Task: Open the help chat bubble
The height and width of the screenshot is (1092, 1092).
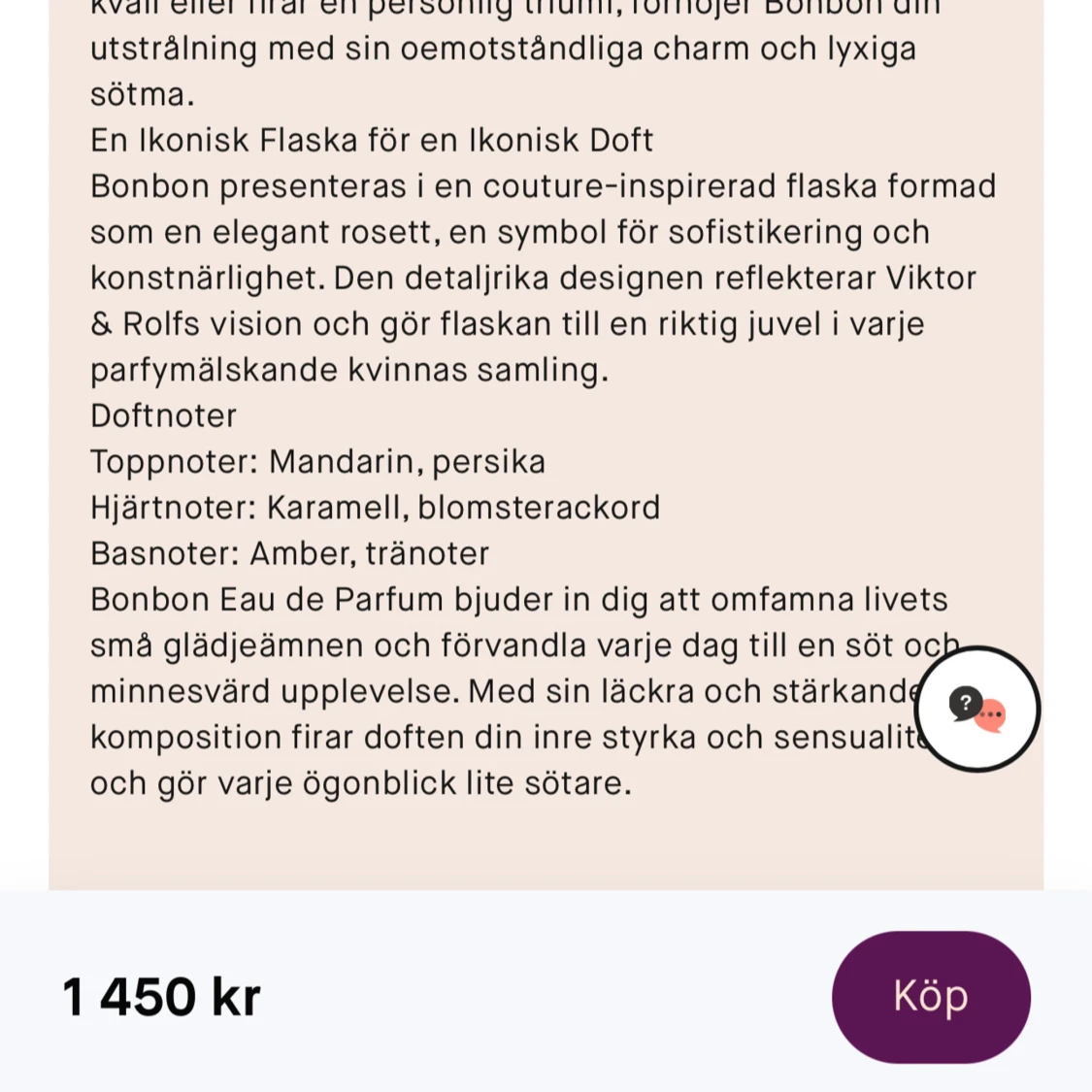Action: (x=976, y=710)
